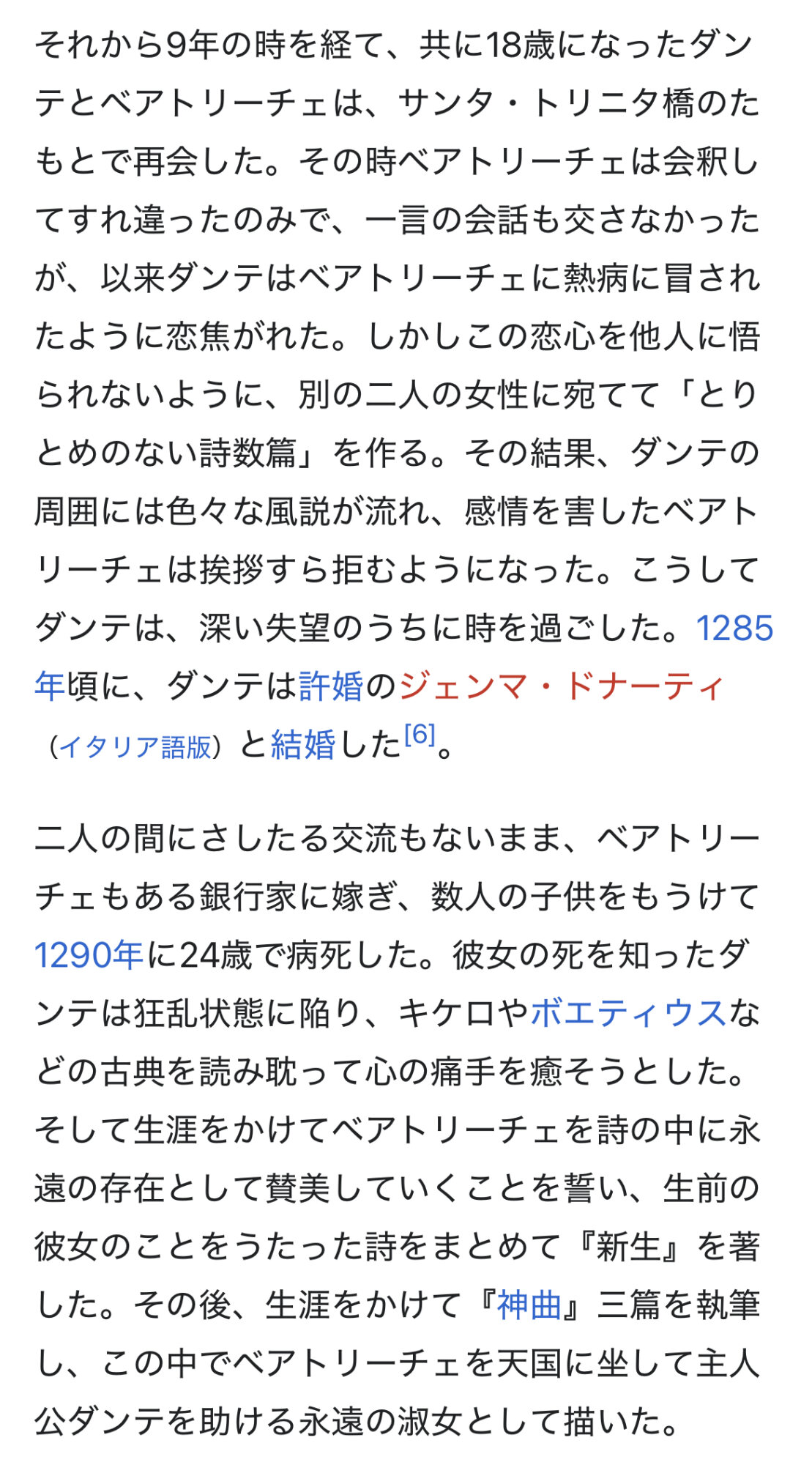
Task: Jump to footnote reference [6]
Action: click(420, 735)
